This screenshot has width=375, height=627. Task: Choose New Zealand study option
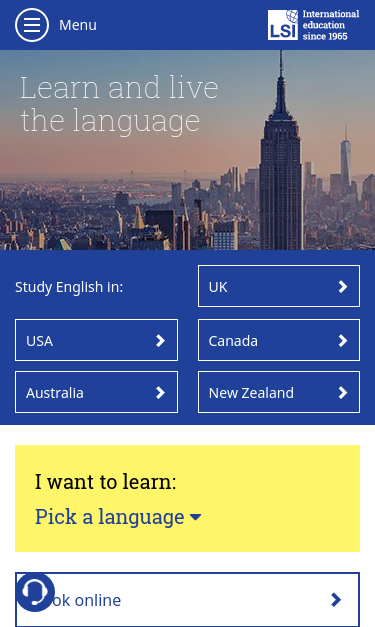click(279, 392)
